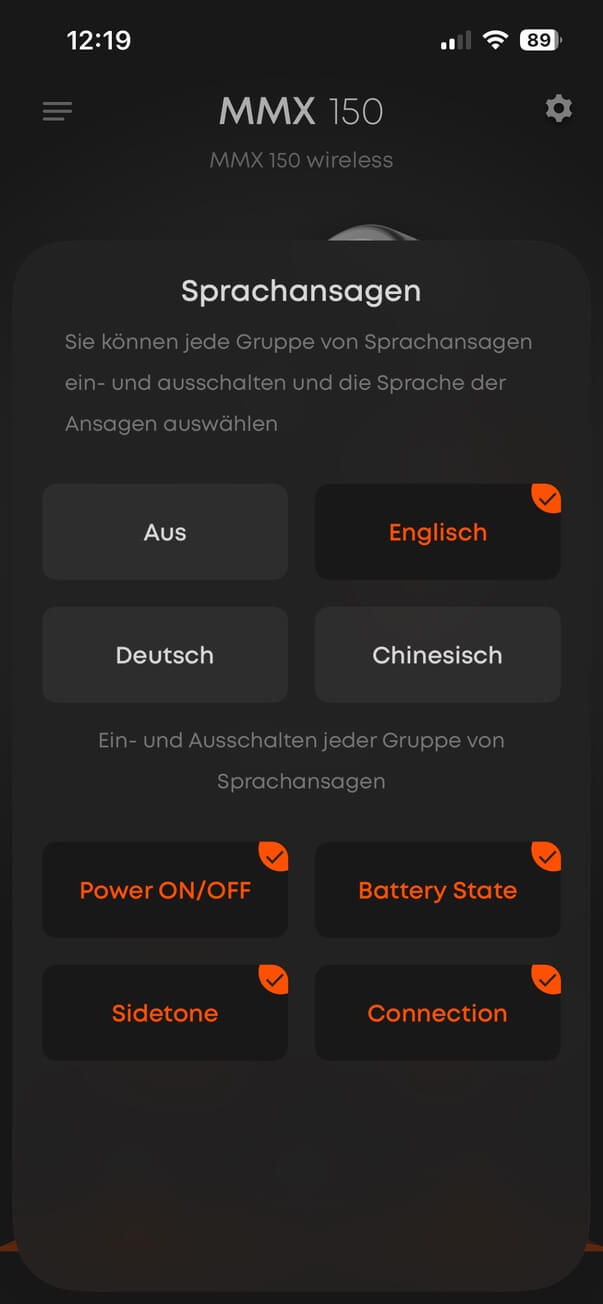The image size is (603, 1304).
Task: Toggle Power ON/OFF announcements
Action: click(165, 890)
